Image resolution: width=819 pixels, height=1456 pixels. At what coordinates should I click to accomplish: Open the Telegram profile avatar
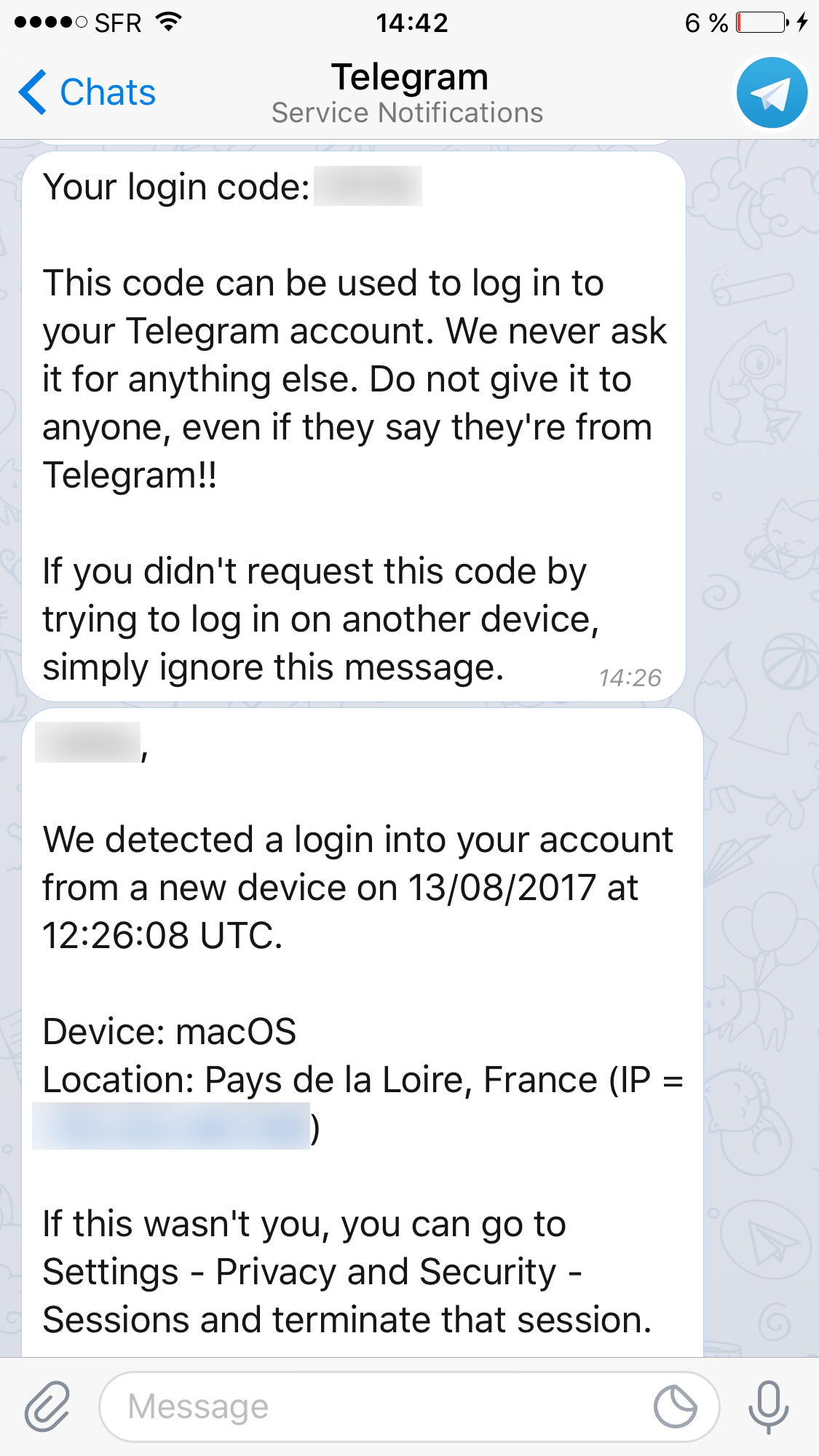click(x=772, y=92)
